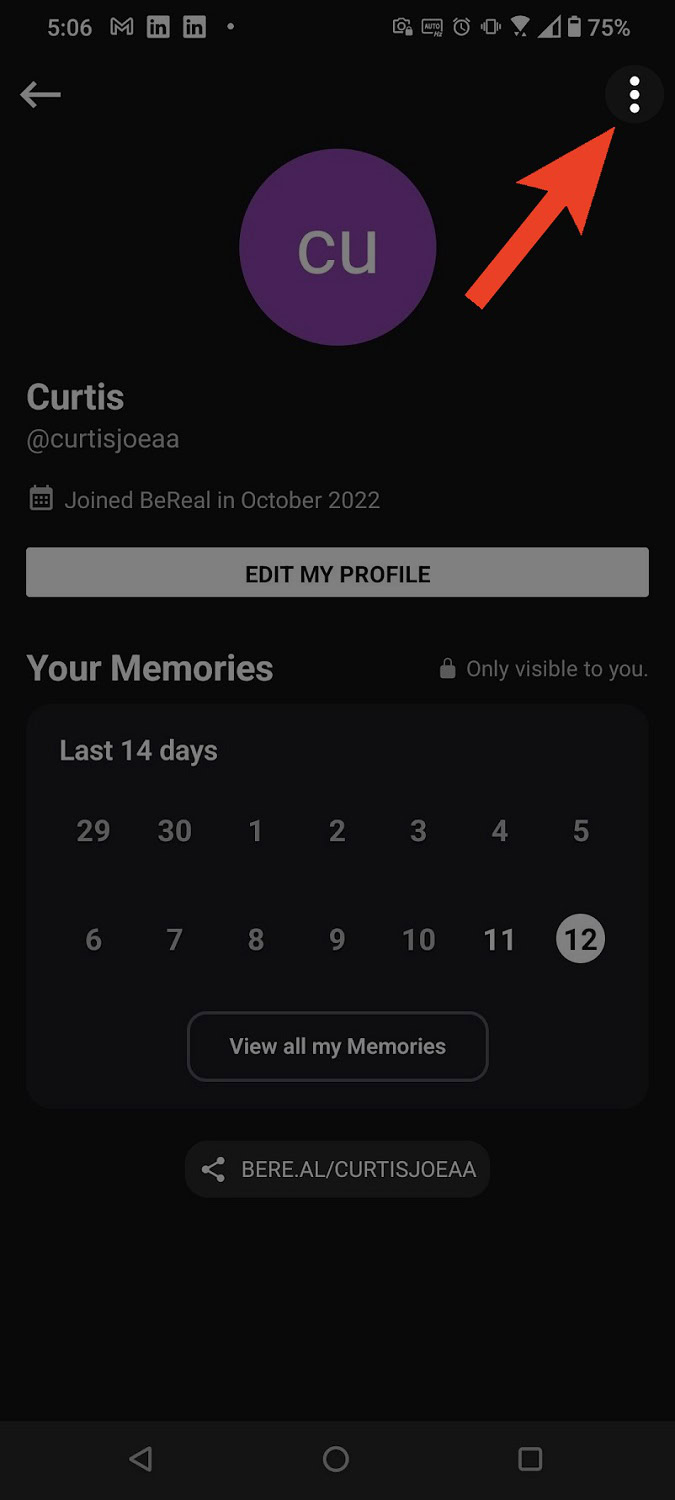
Task: Go back using the top-left arrow
Action: click(40, 95)
